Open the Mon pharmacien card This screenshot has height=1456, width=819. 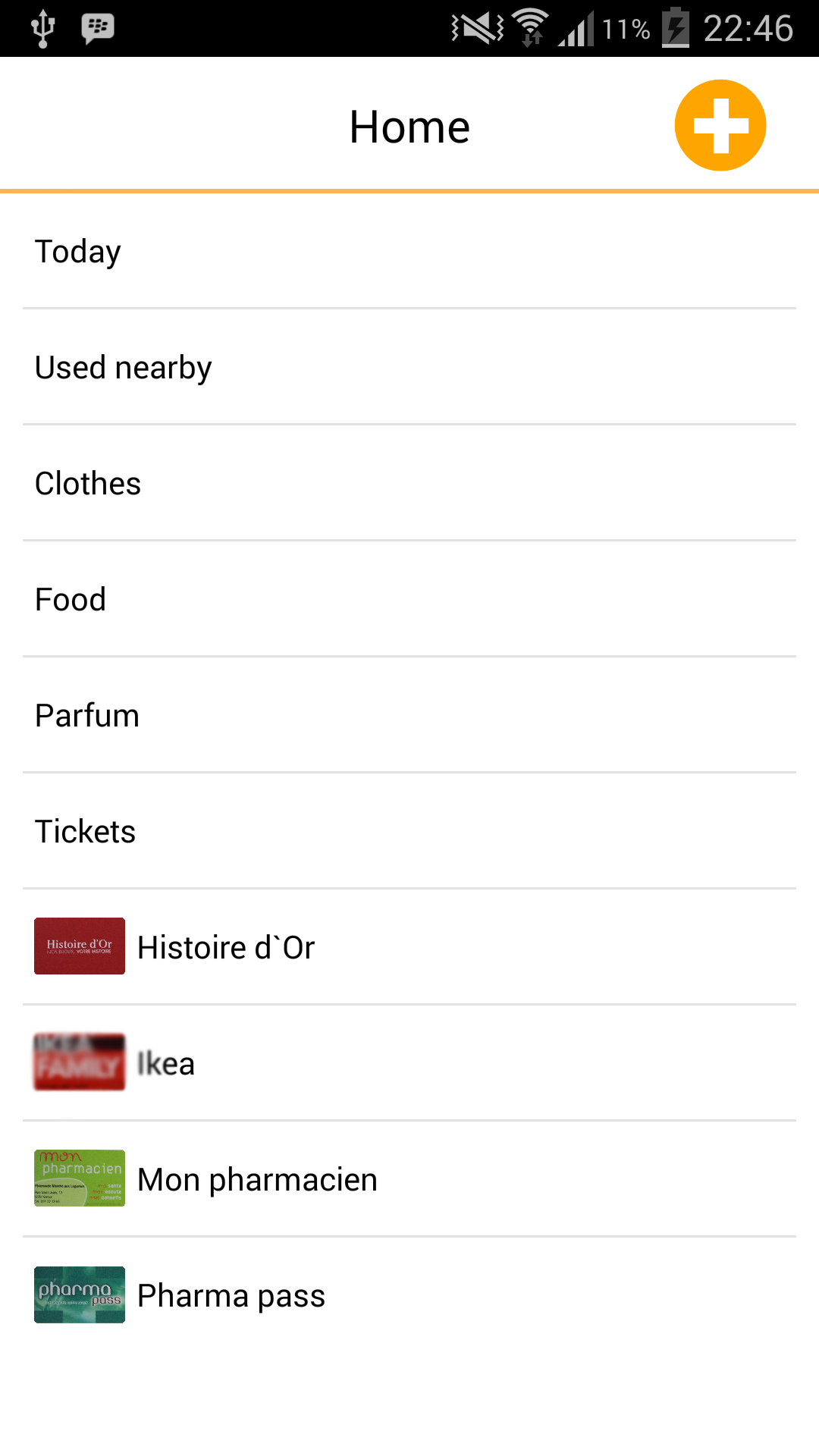pyautogui.click(x=409, y=1180)
